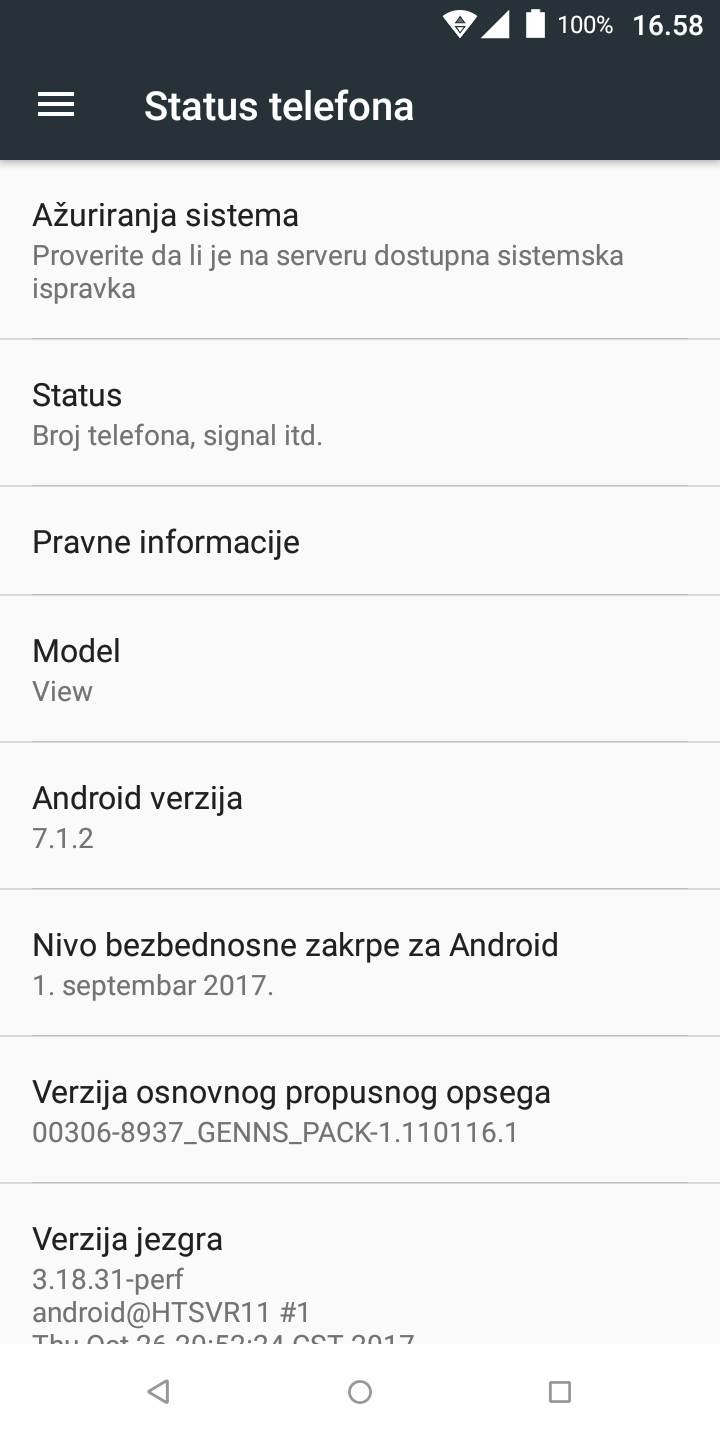Screen dimensions: 720x1440
Task: Select Nivo bezbednosne zakrpe za Android
Action: click(360, 963)
